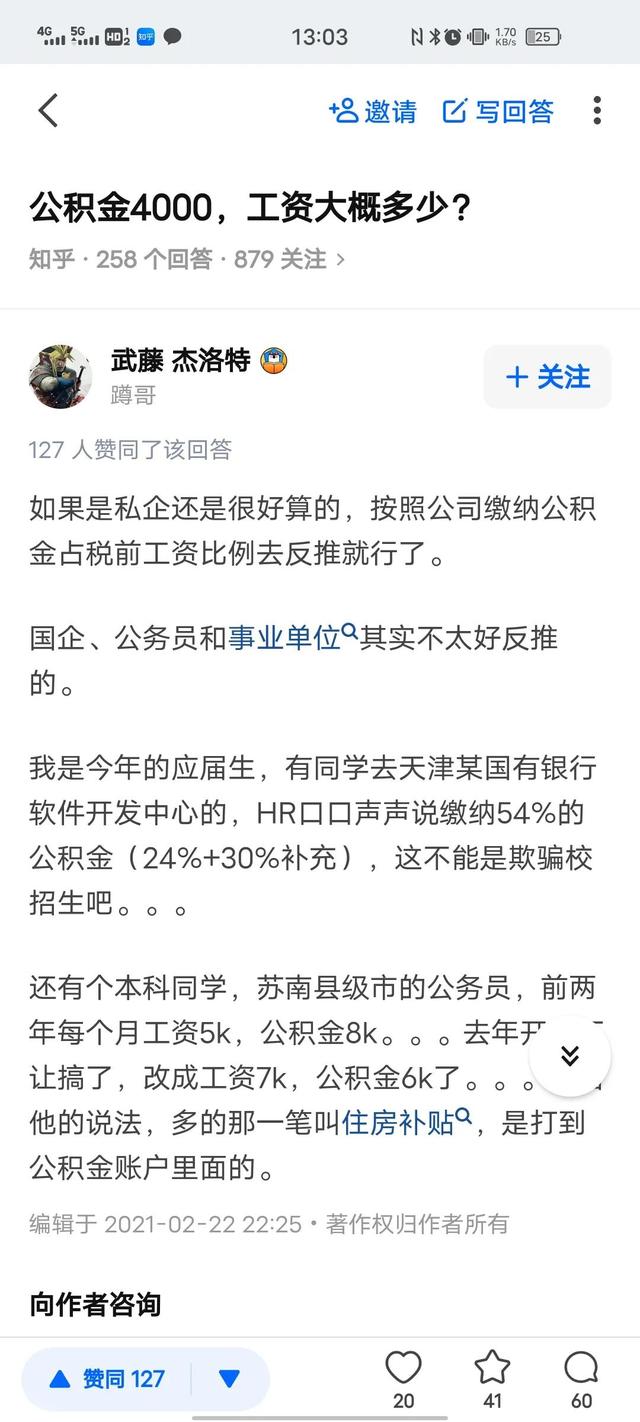
Task: Favorite this answer with the star icon
Action: click(x=492, y=1368)
